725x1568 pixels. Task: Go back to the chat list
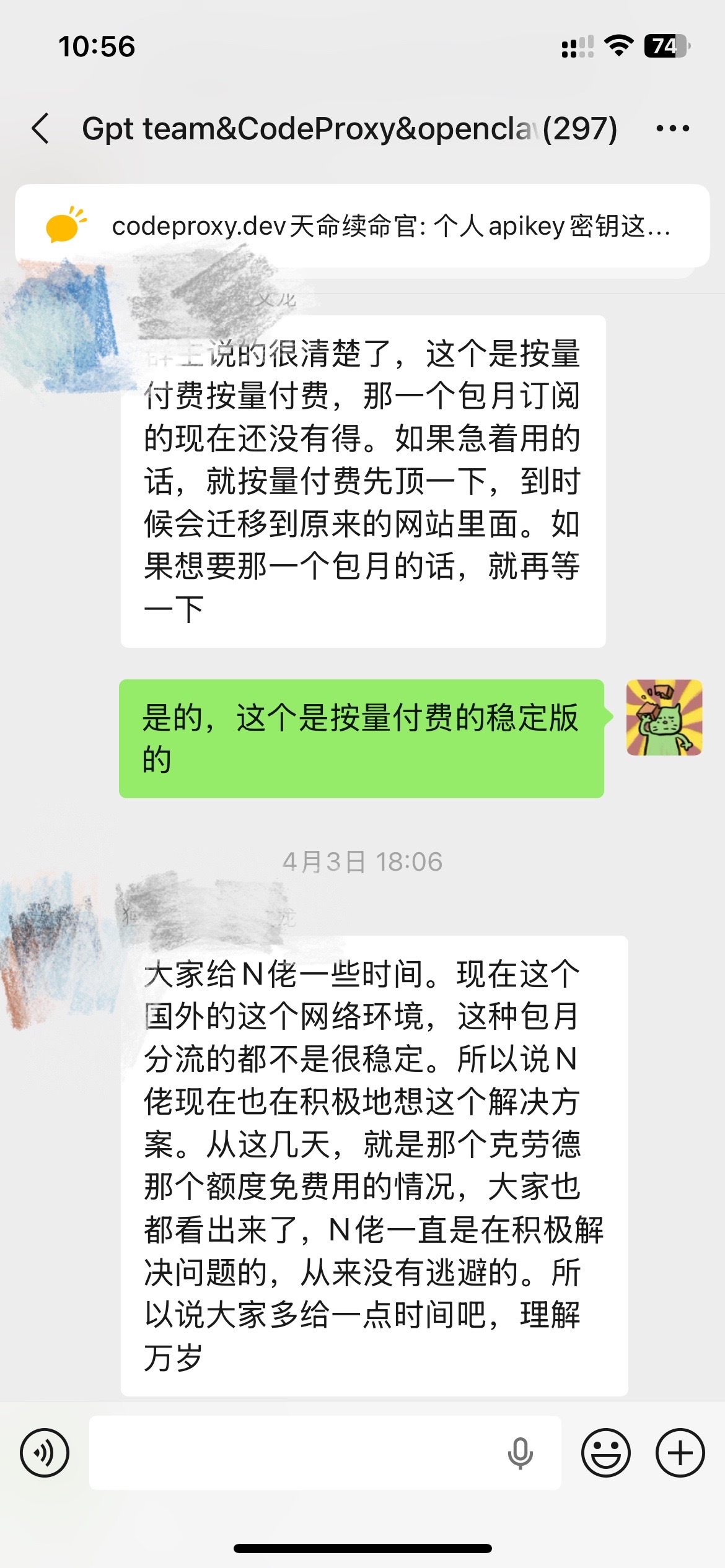(x=41, y=129)
